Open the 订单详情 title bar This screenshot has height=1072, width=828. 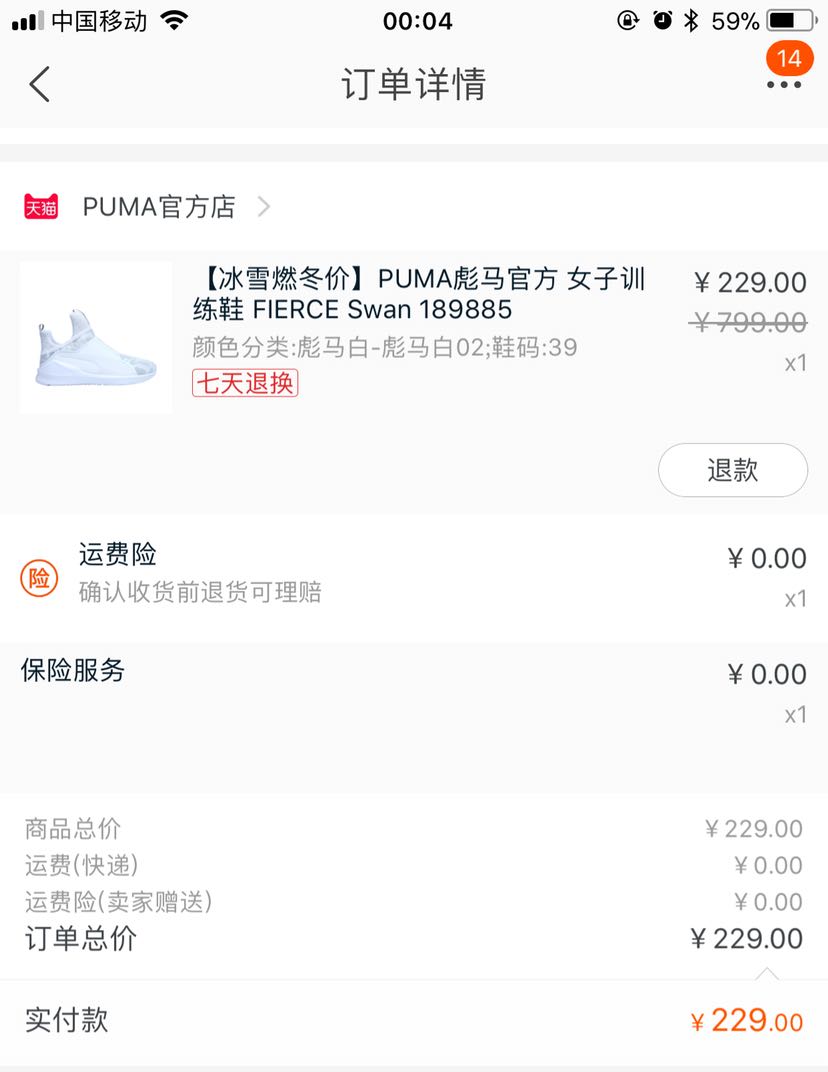[414, 85]
